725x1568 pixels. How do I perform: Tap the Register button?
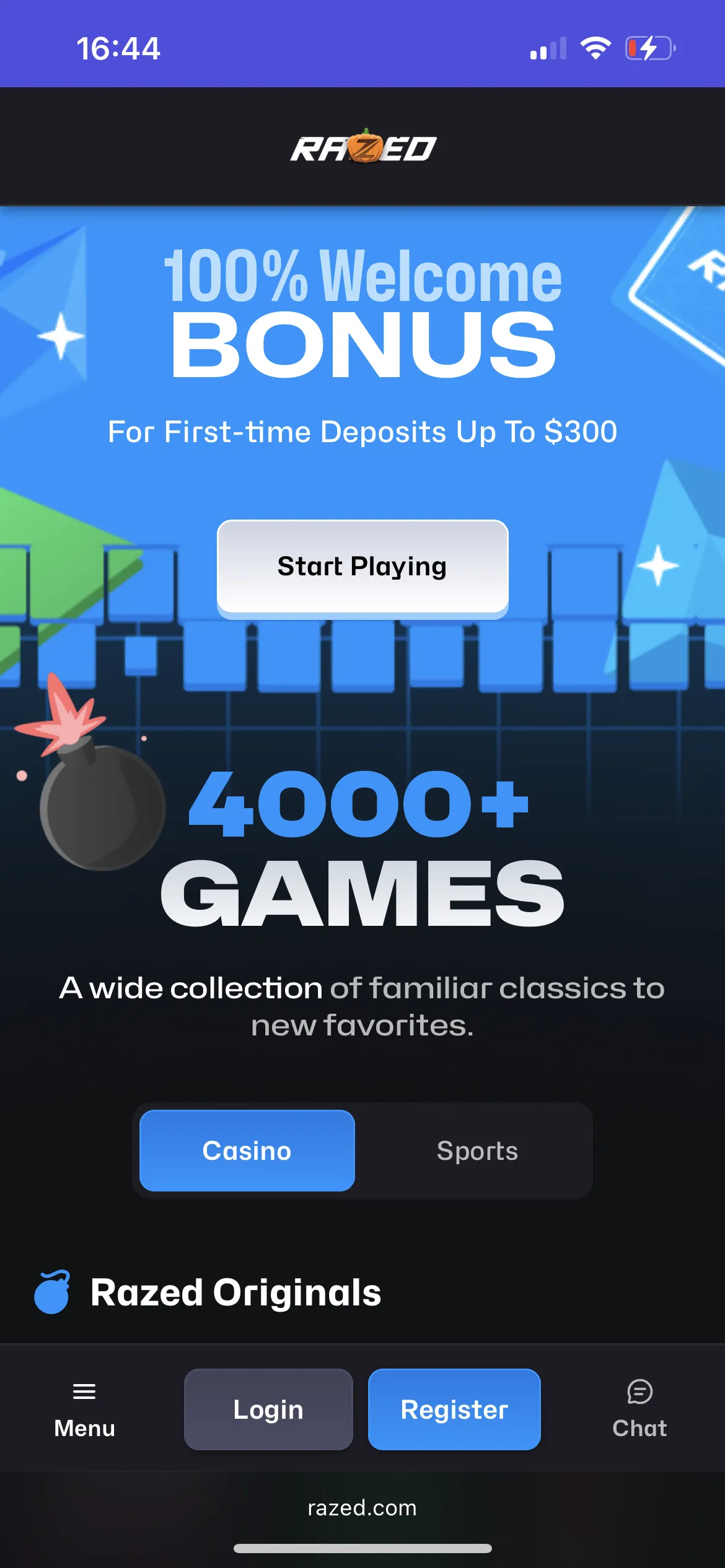click(454, 1409)
